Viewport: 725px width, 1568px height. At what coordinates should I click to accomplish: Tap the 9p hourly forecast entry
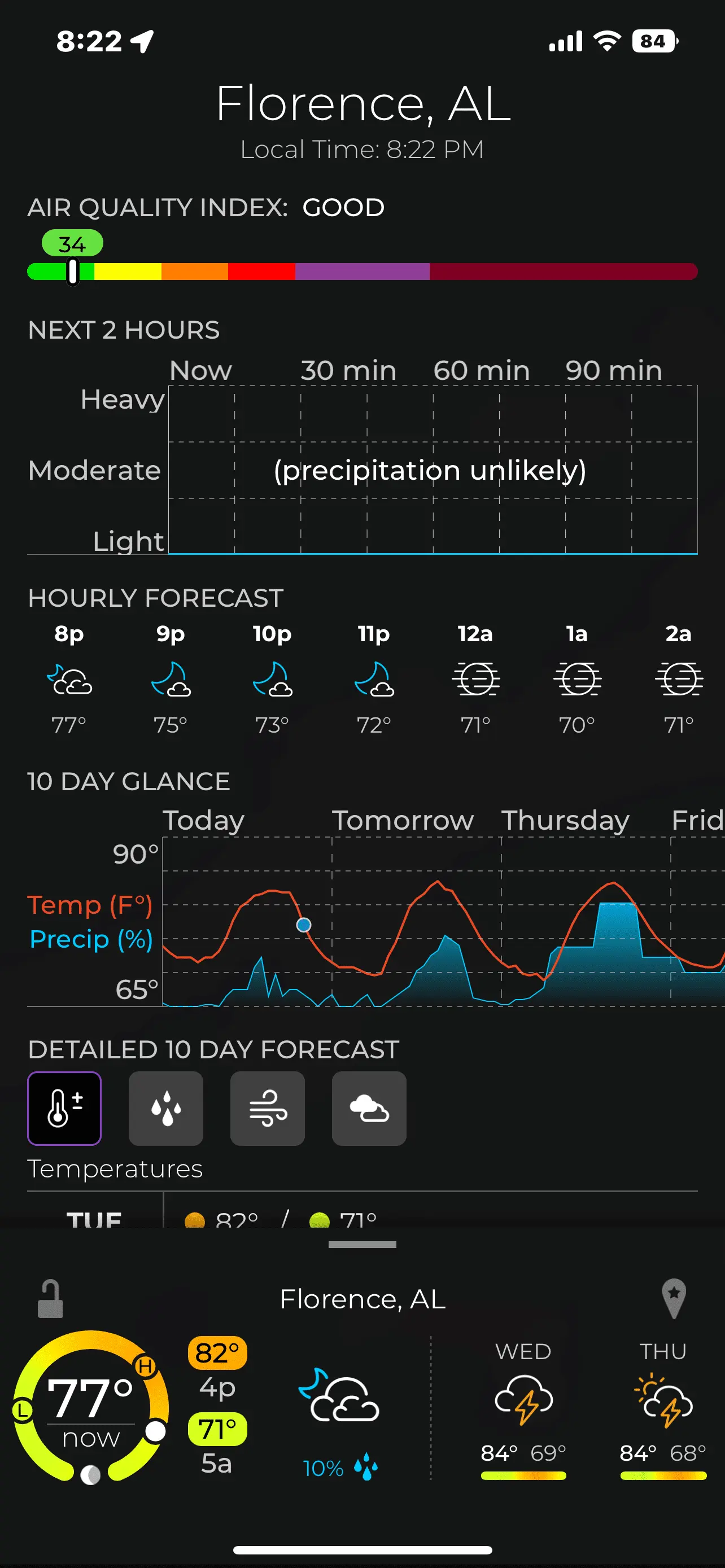coord(171,678)
